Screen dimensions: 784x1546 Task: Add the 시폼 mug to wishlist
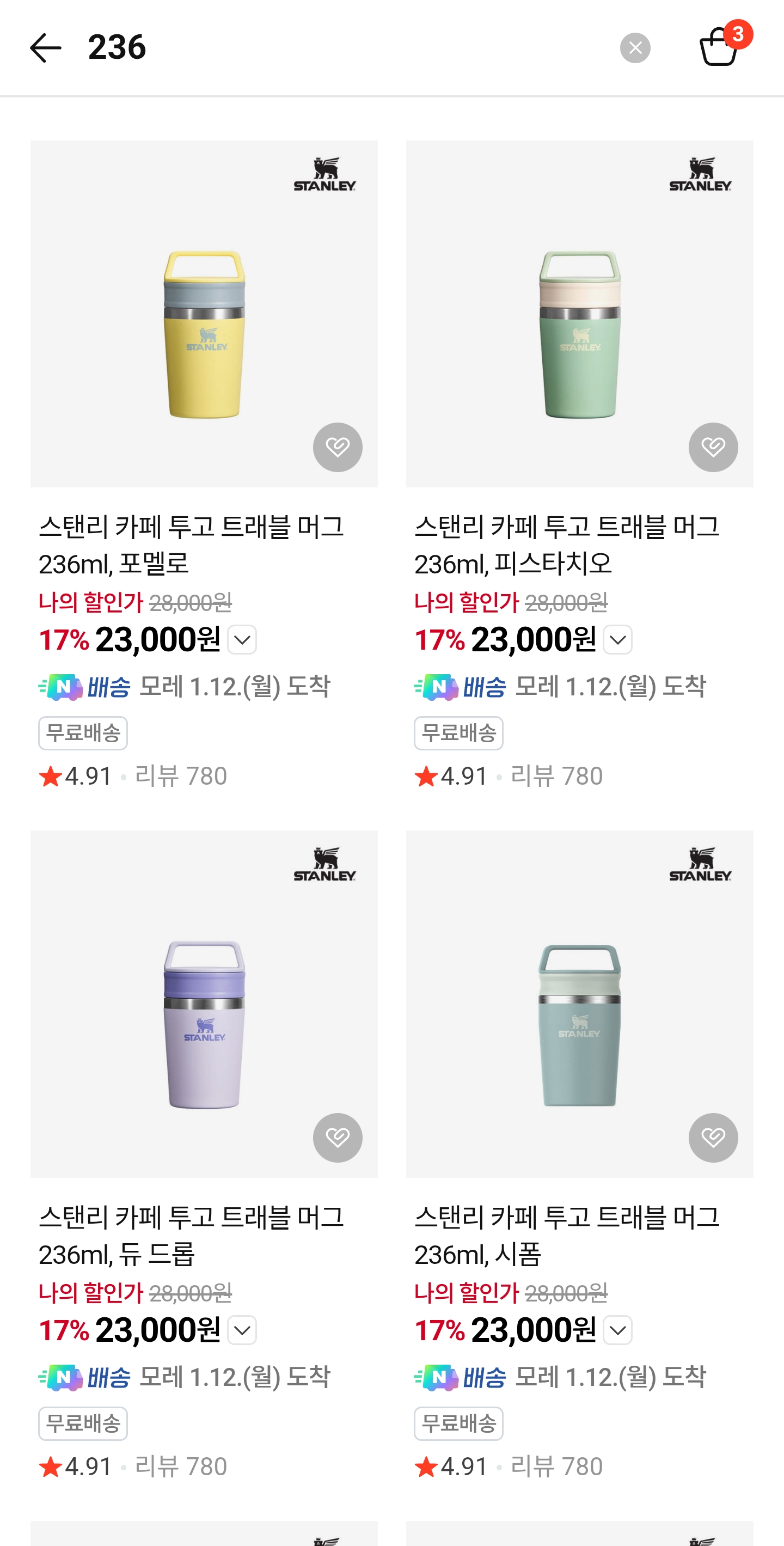pos(713,1137)
